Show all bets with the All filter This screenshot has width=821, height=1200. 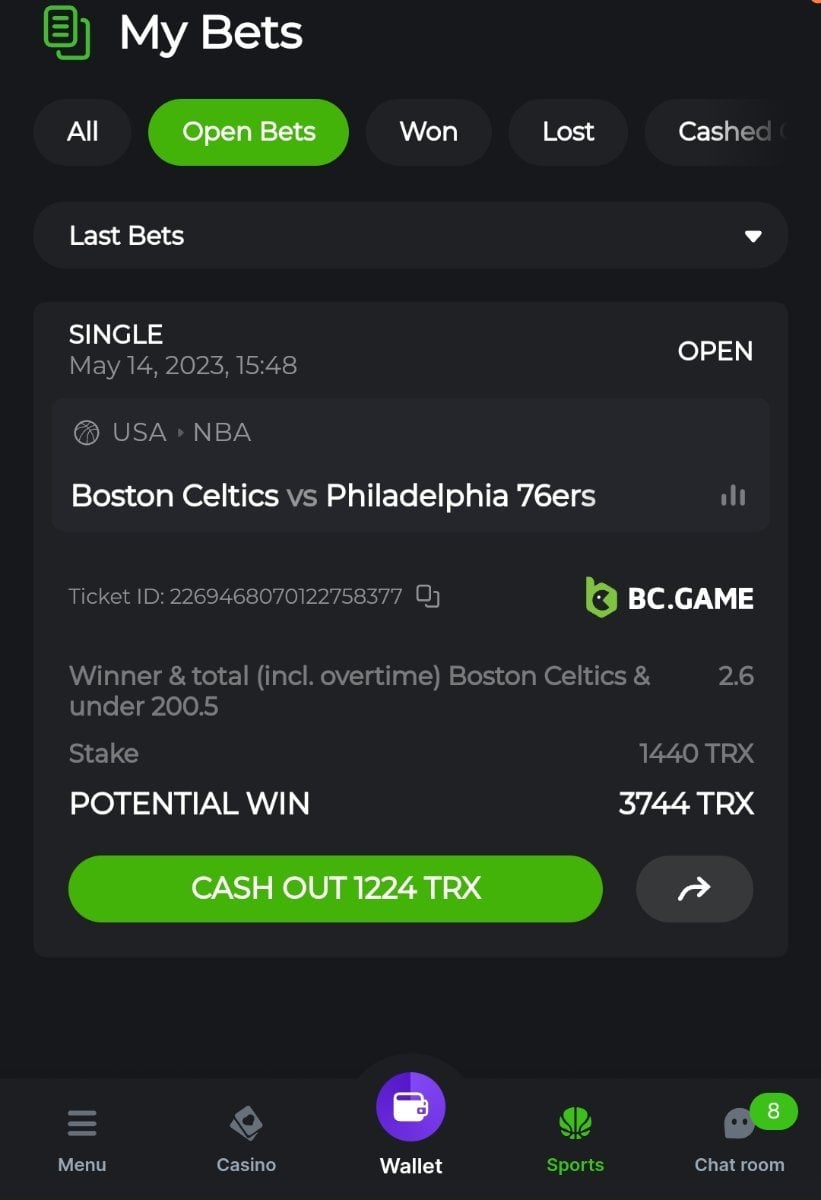coord(82,132)
